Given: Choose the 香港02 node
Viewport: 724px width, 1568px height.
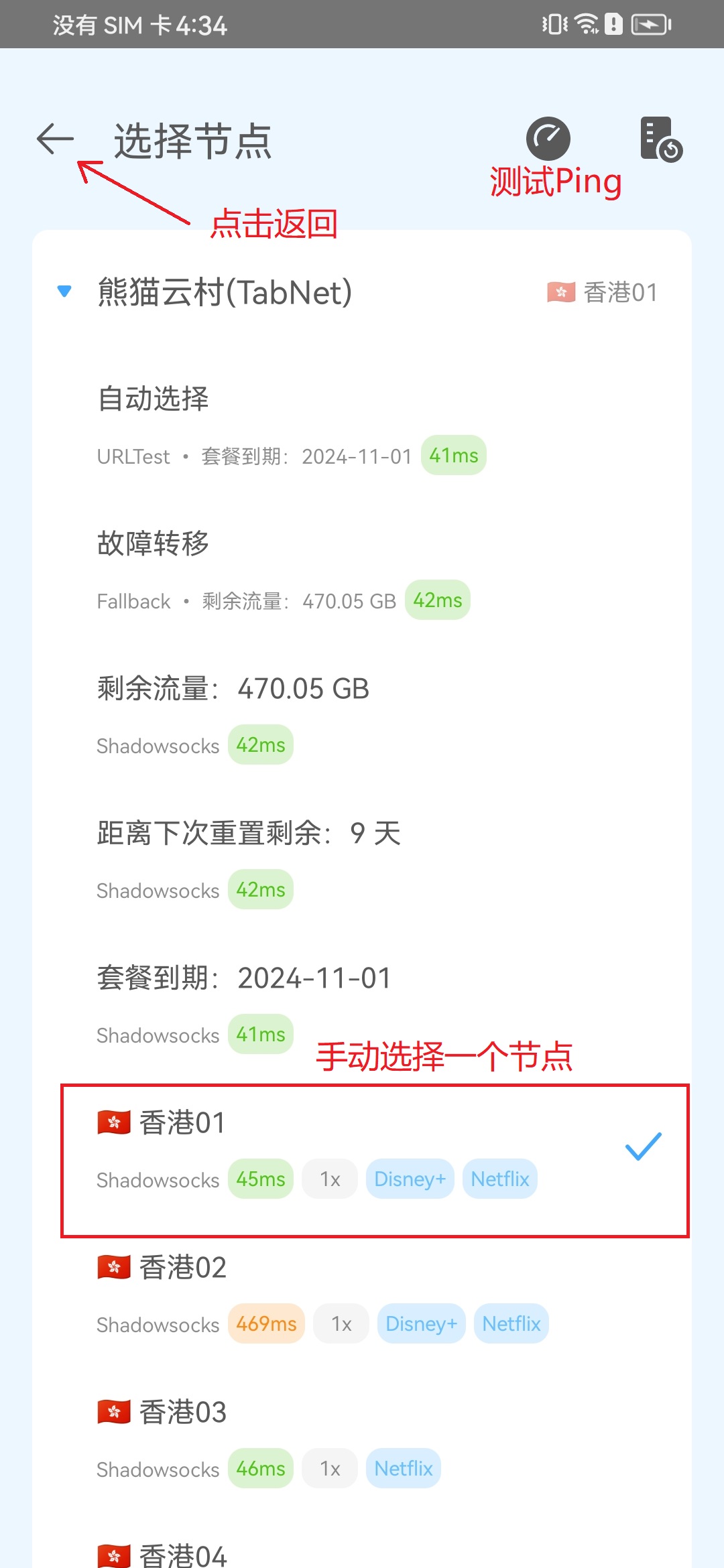Looking at the screenshot, I should click(362, 1295).
